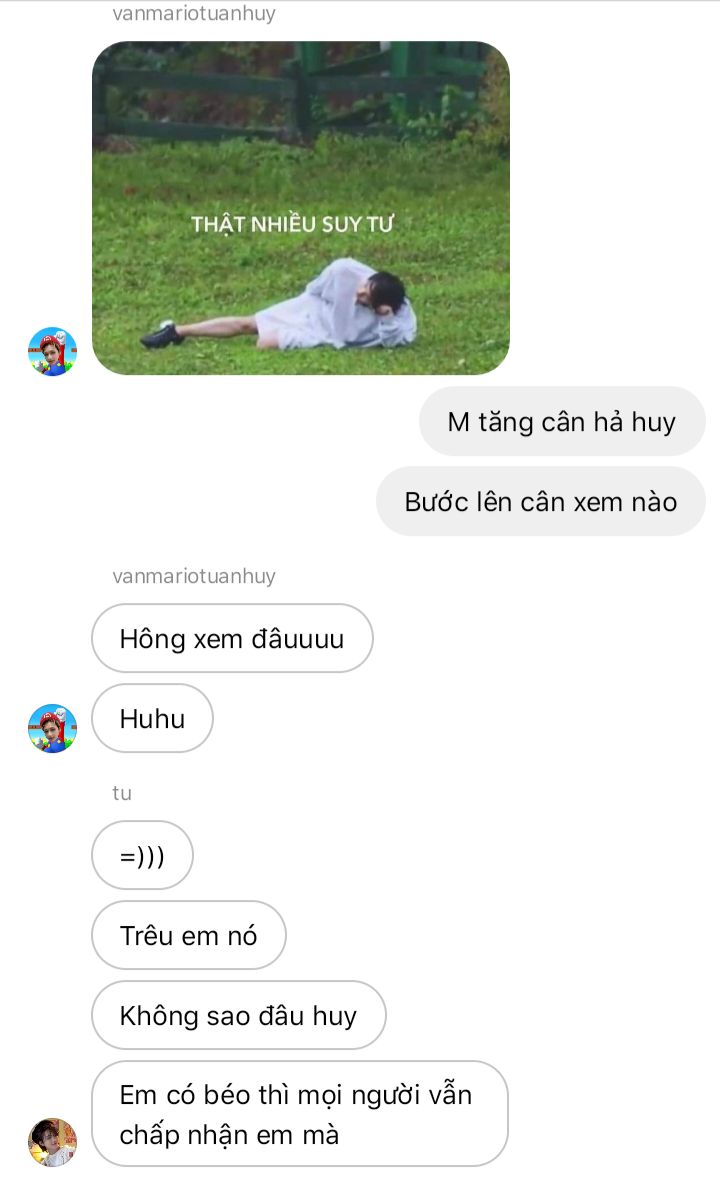
Task: Open the Mario avatar next to 'Huhu'
Action: pyautogui.click(x=52, y=728)
